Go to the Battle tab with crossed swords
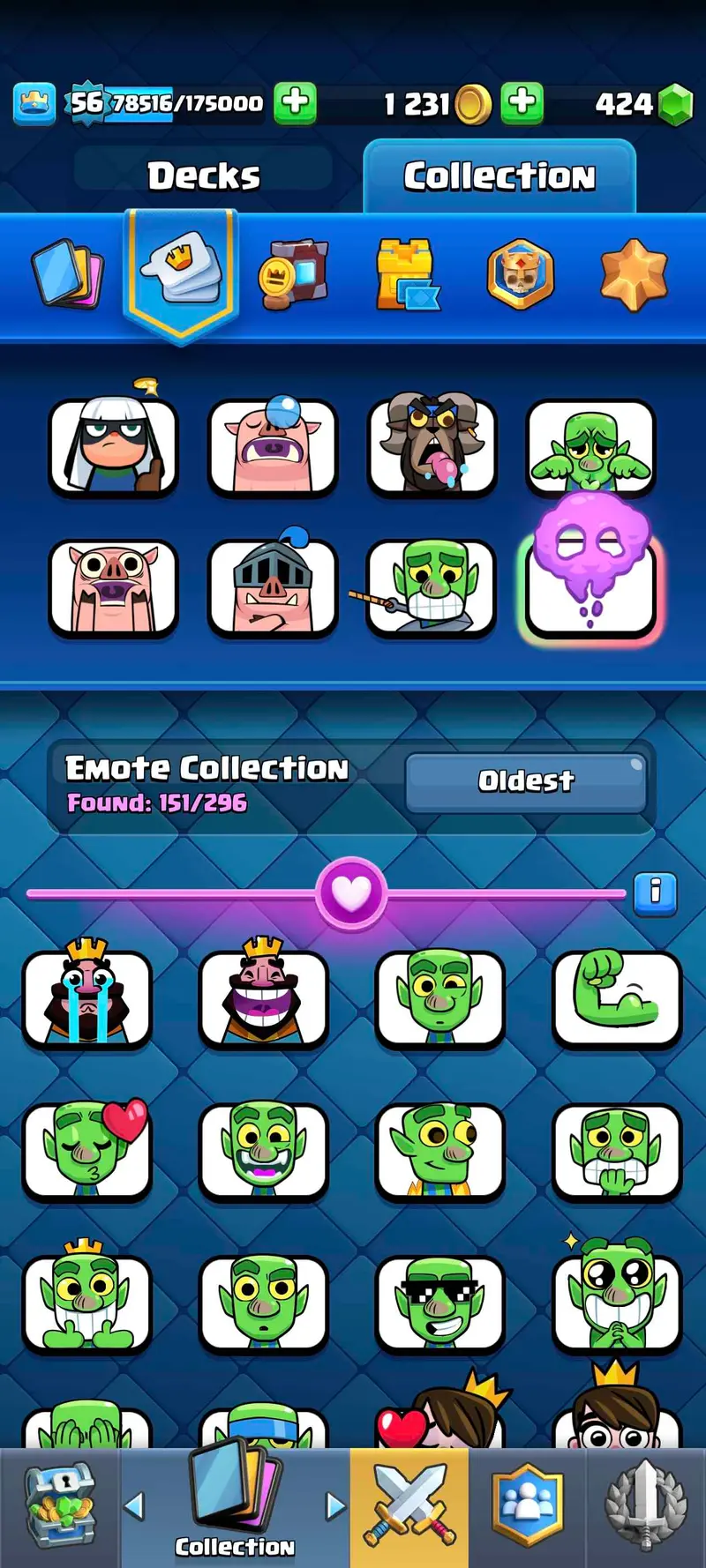 [409, 1508]
